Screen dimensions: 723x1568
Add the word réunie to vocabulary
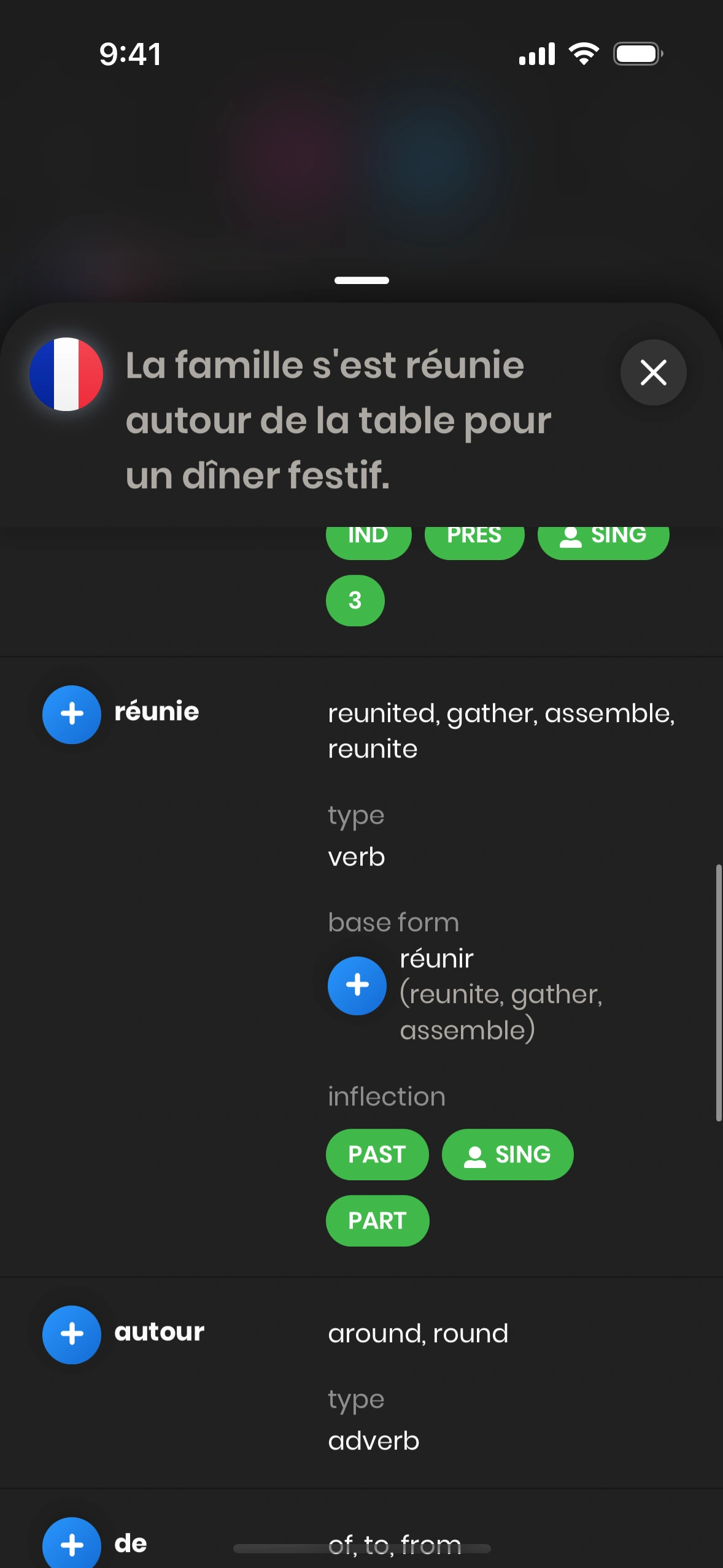(x=72, y=714)
